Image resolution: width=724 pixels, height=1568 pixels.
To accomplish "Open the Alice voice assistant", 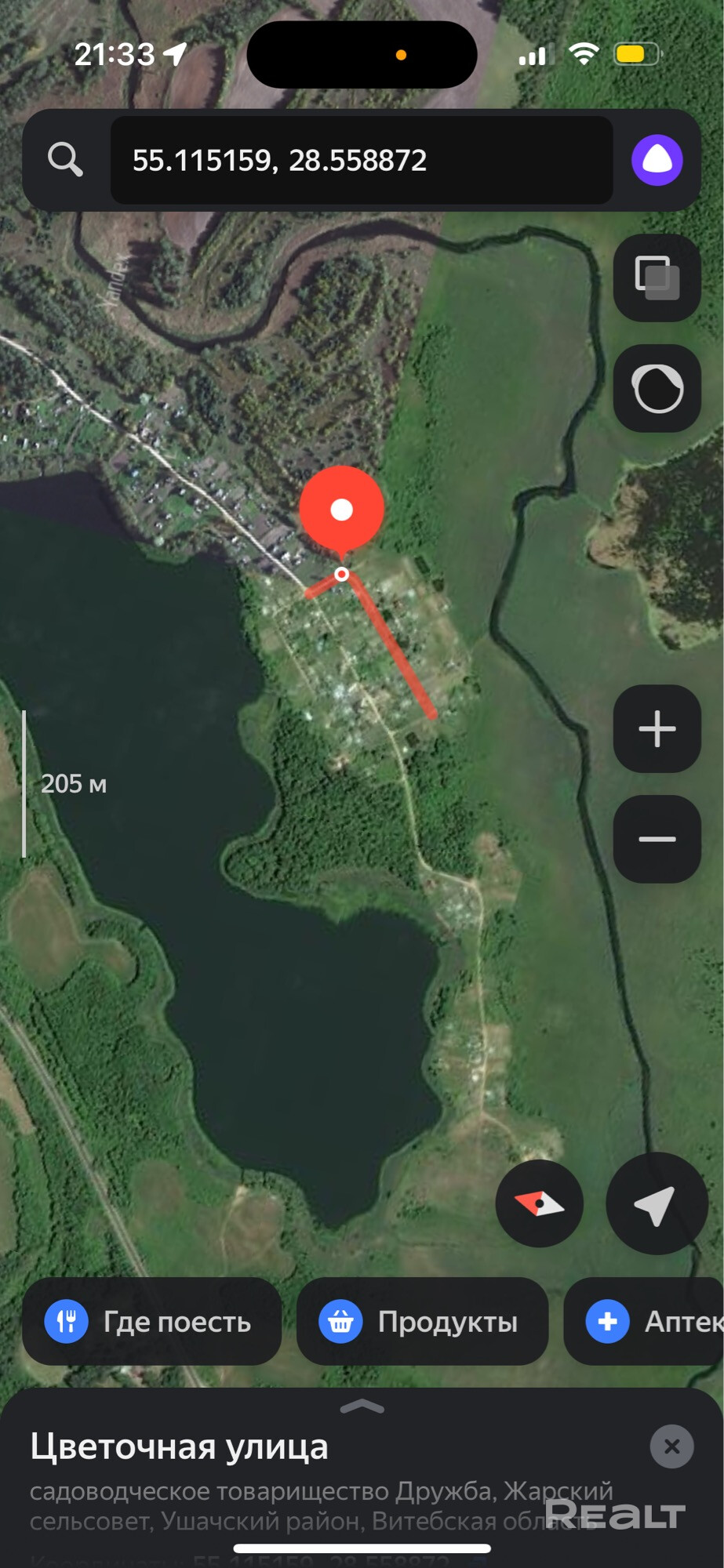I will pos(657,160).
